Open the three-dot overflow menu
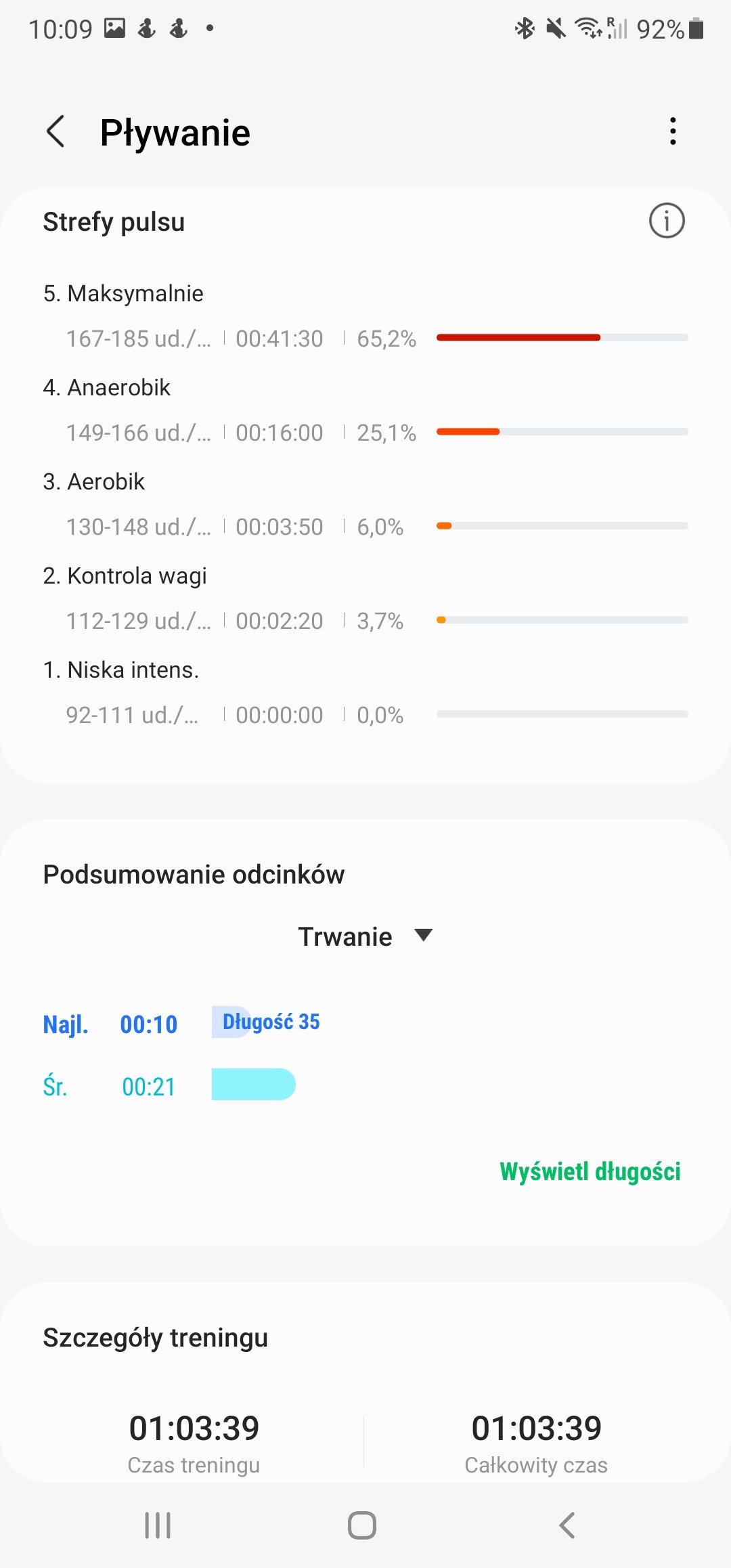Screen dimensions: 731x1568 (x=672, y=131)
